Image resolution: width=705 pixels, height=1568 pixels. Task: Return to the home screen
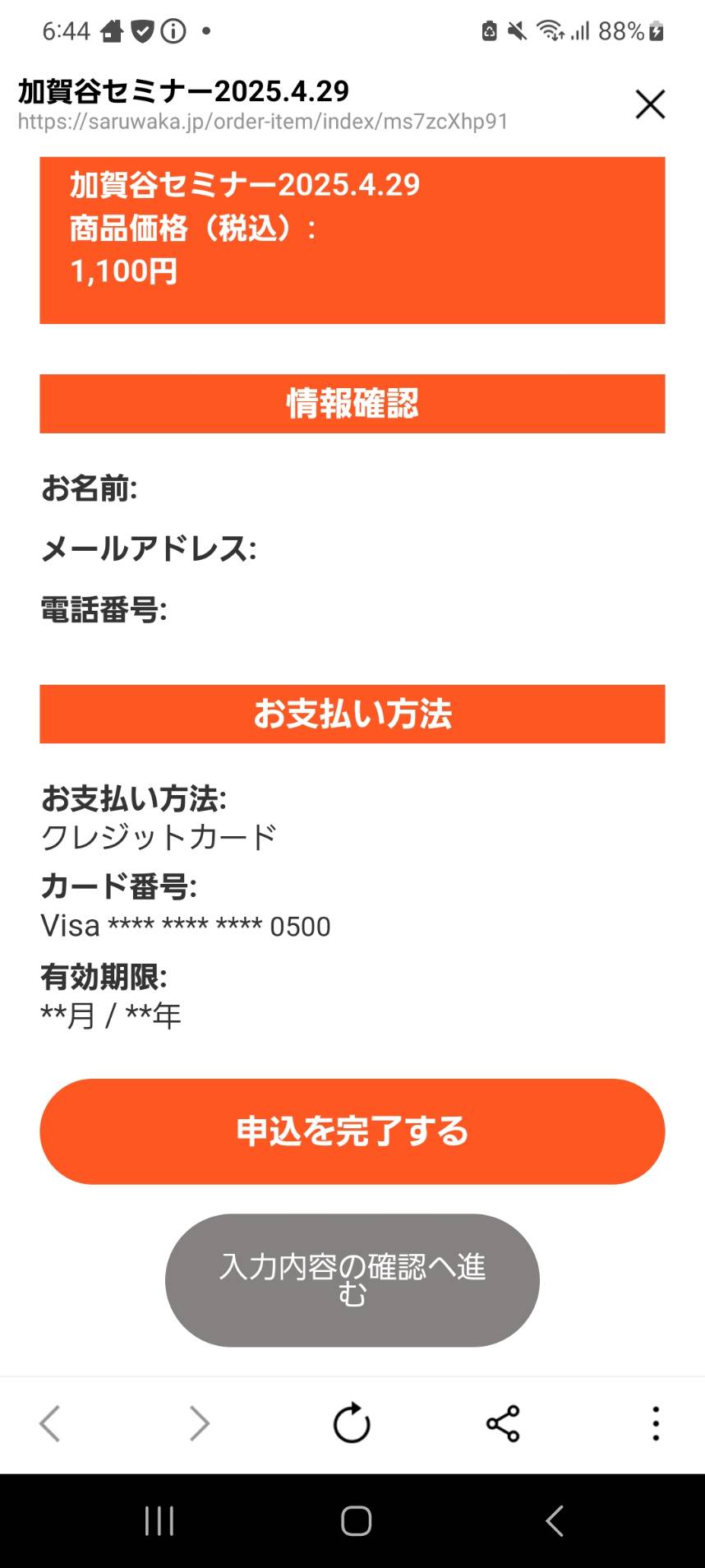point(356,1521)
